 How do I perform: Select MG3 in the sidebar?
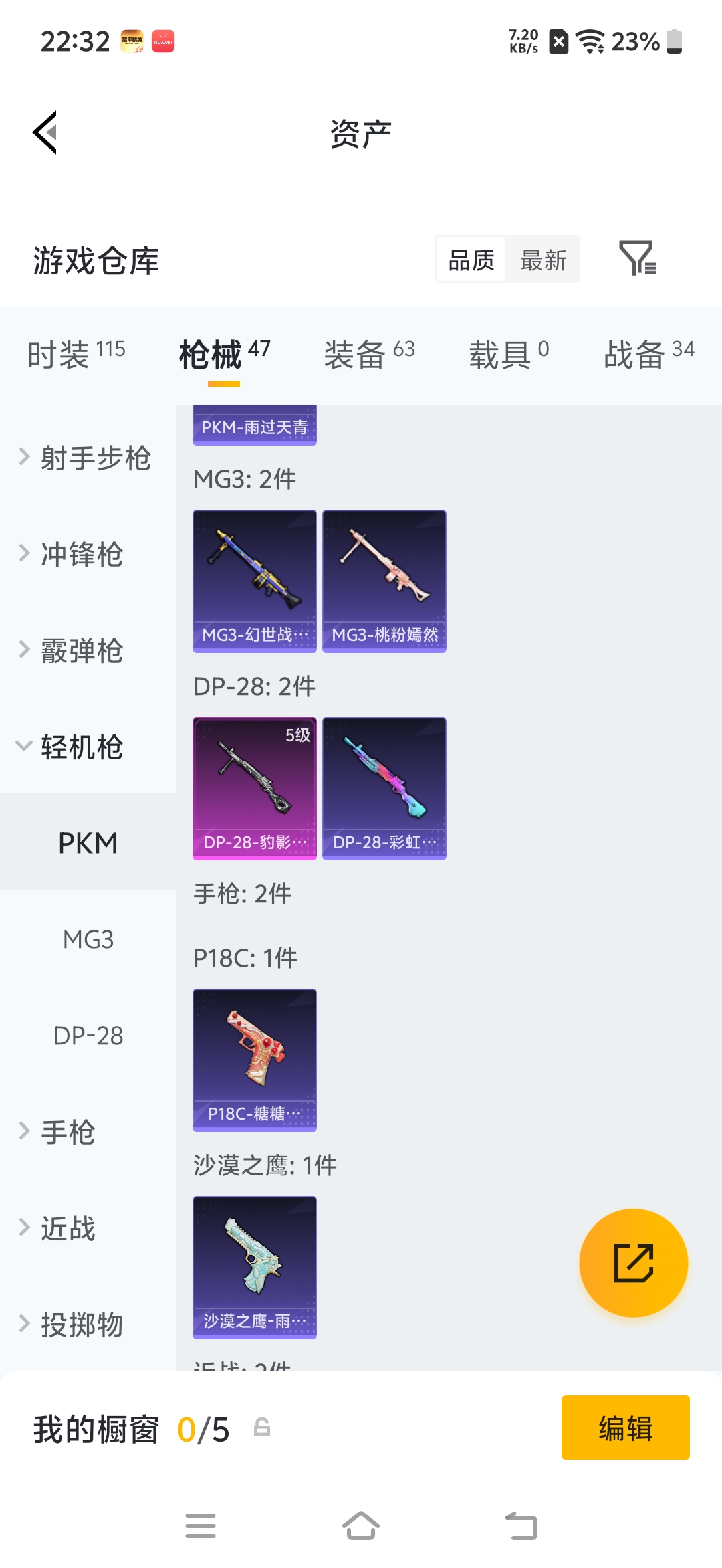(x=88, y=939)
